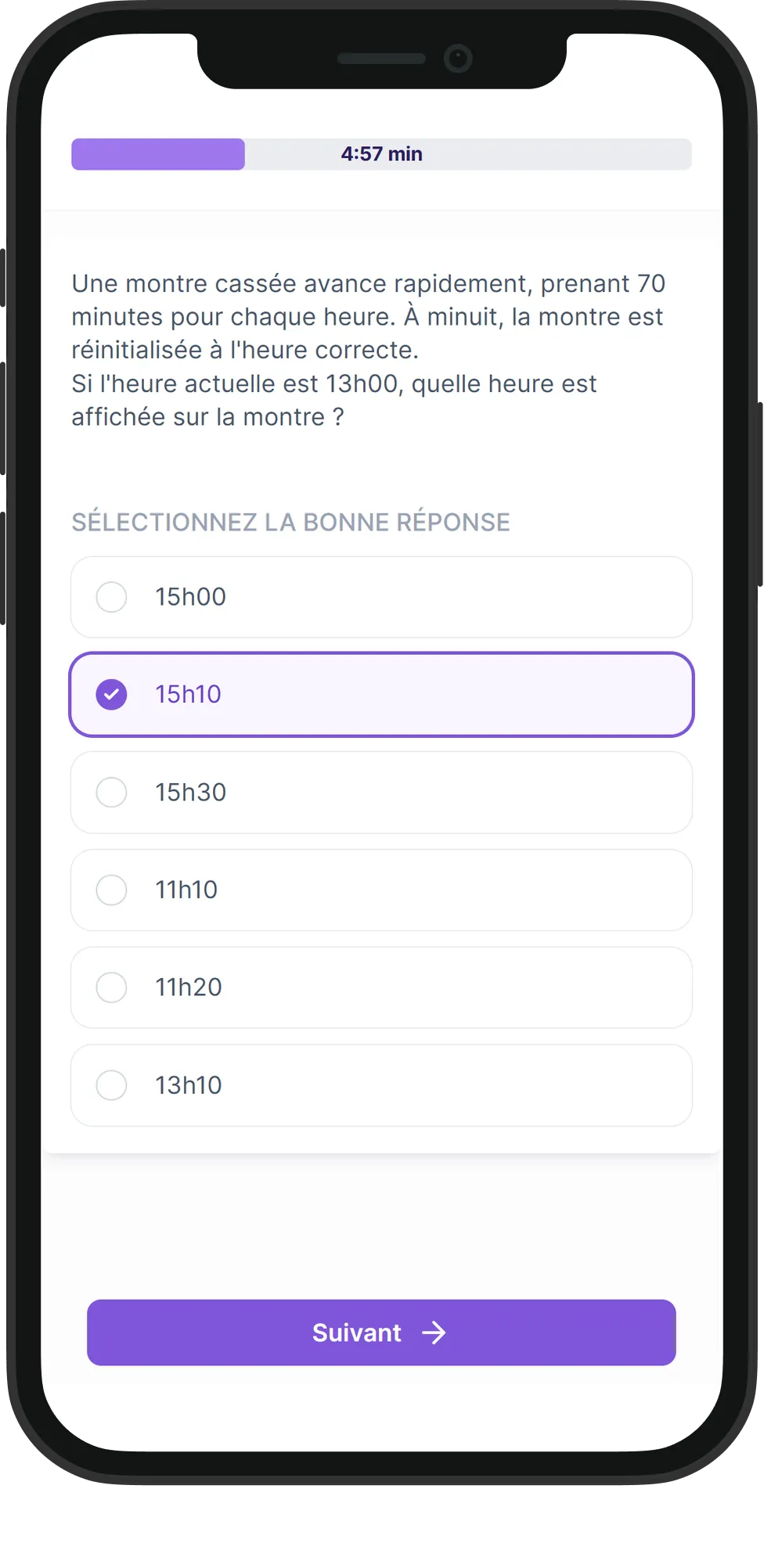Pick the 11h10 option

pyautogui.click(x=381, y=890)
